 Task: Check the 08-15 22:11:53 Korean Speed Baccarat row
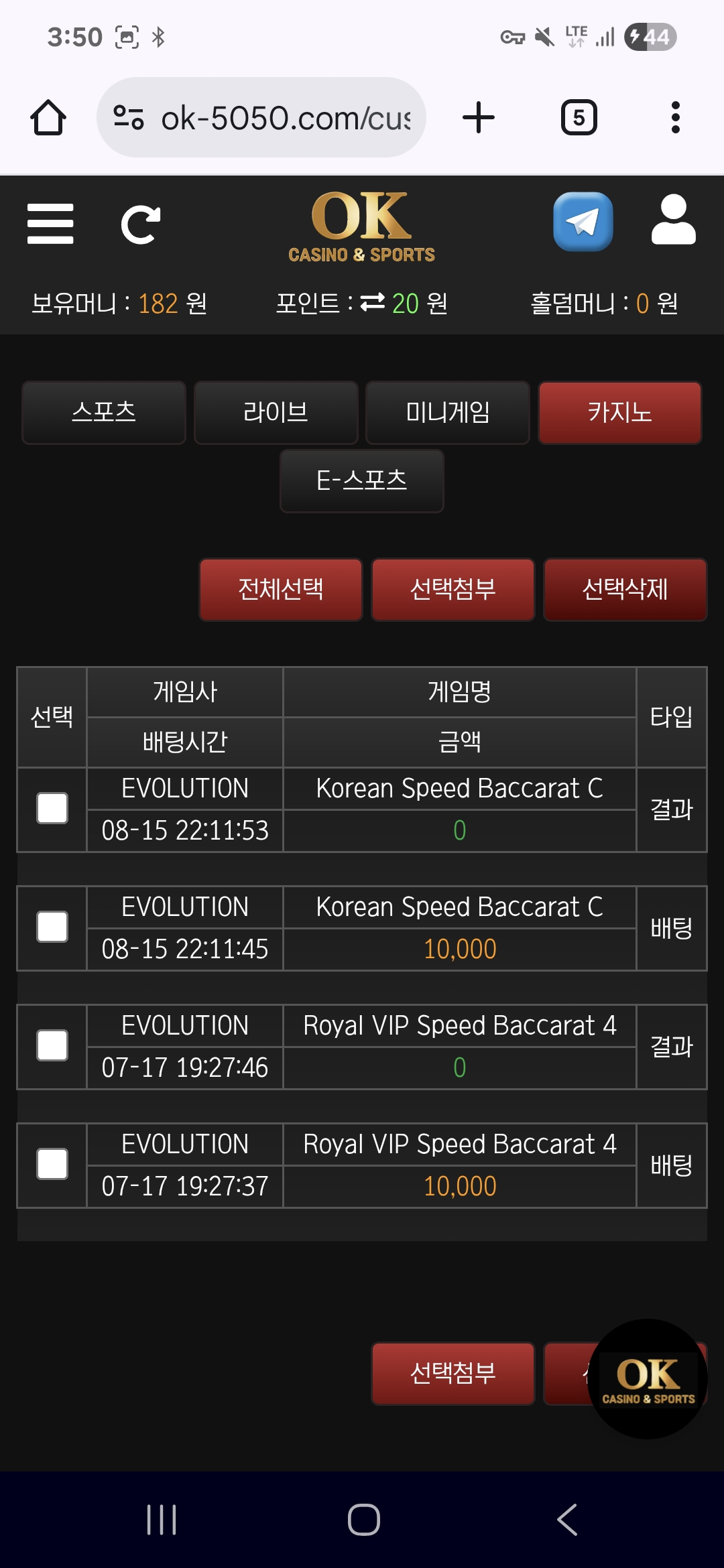pyautogui.click(x=52, y=809)
